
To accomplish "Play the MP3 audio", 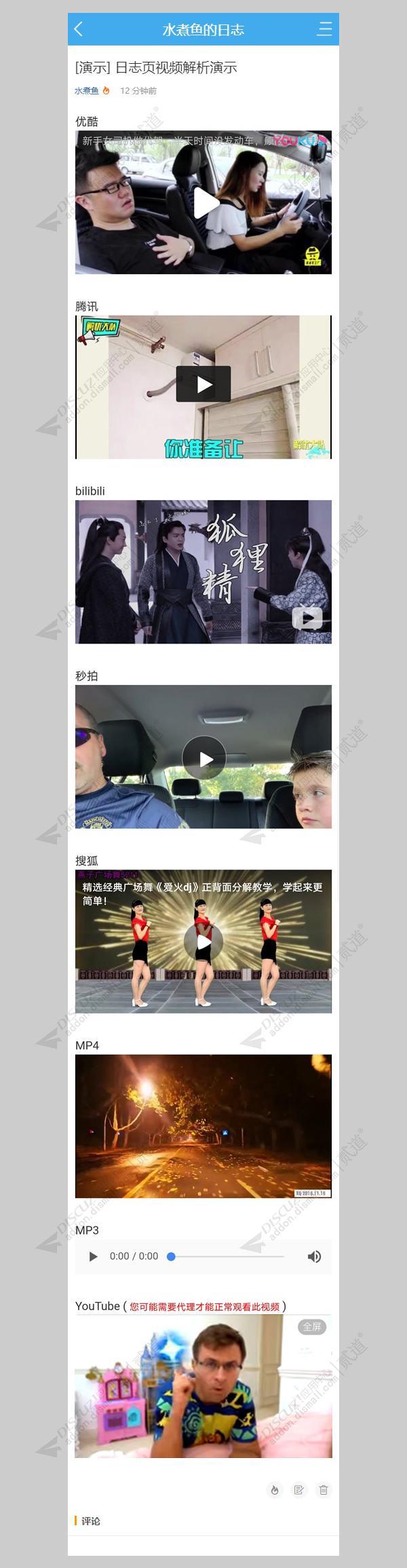I will click(x=94, y=1256).
